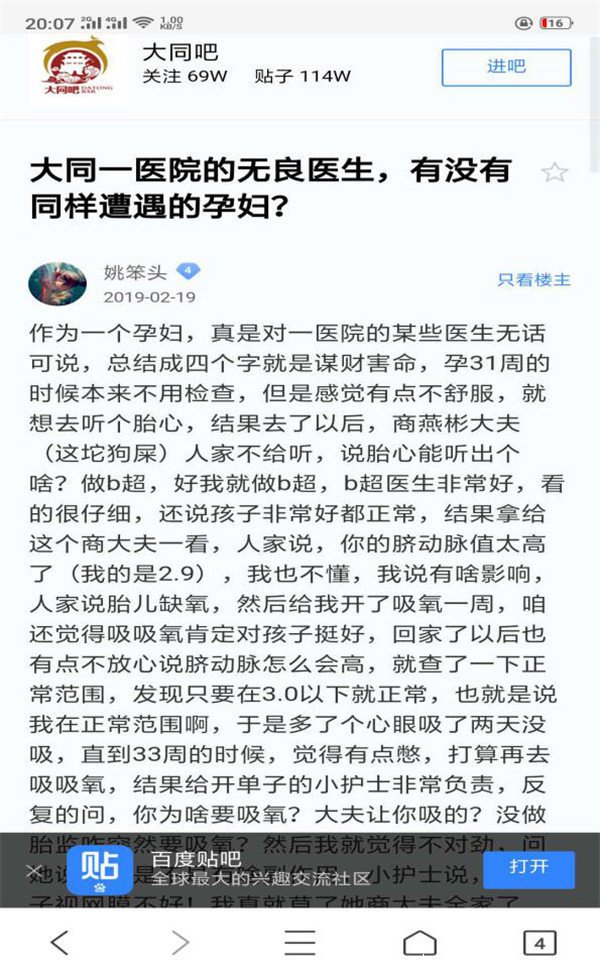This screenshot has height=978, width=600.
Task: Go to the browser home page
Action: [x=420, y=942]
